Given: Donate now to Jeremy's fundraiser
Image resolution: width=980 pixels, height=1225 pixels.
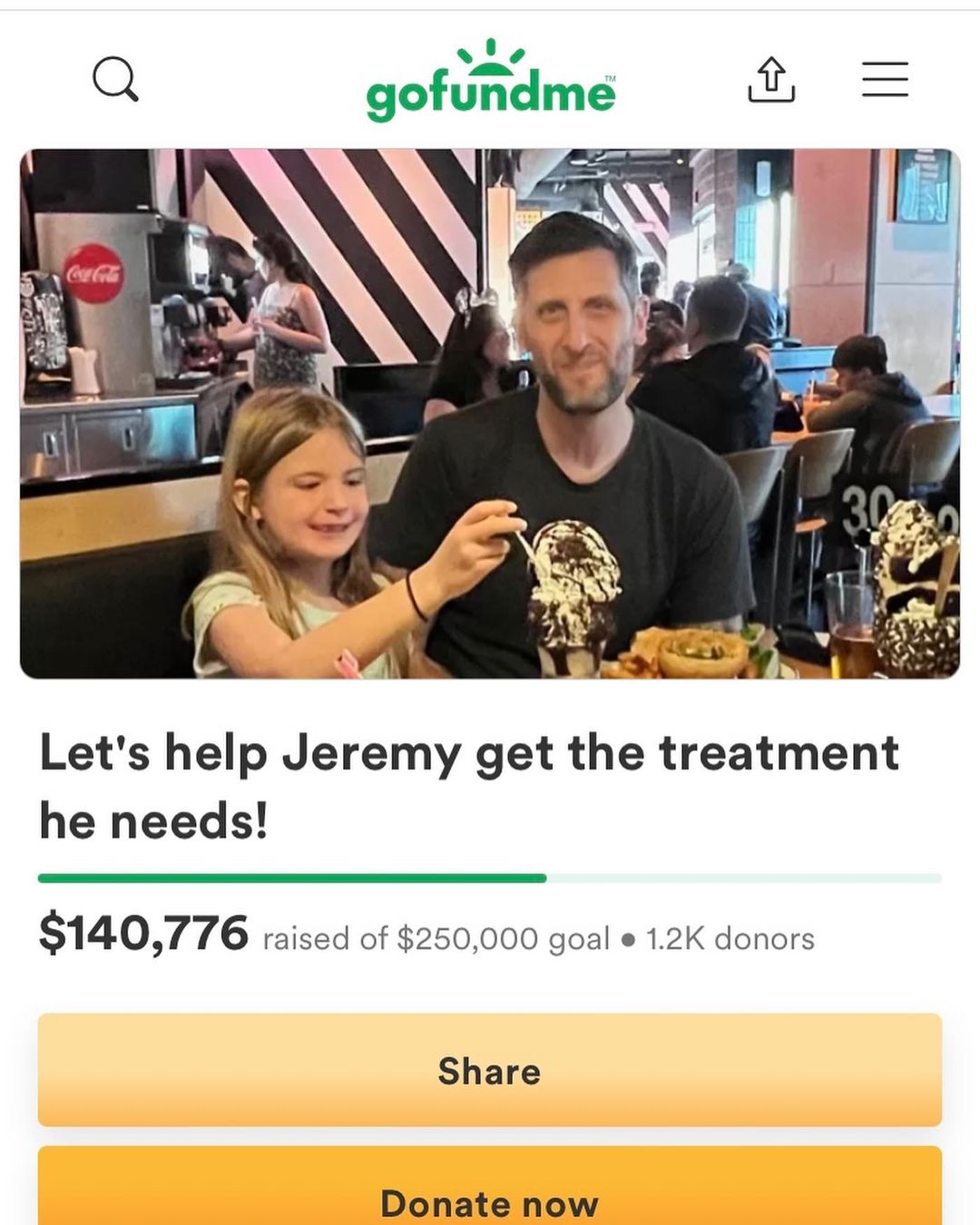Looking at the screenshot, I should (x=490, y=1187).
